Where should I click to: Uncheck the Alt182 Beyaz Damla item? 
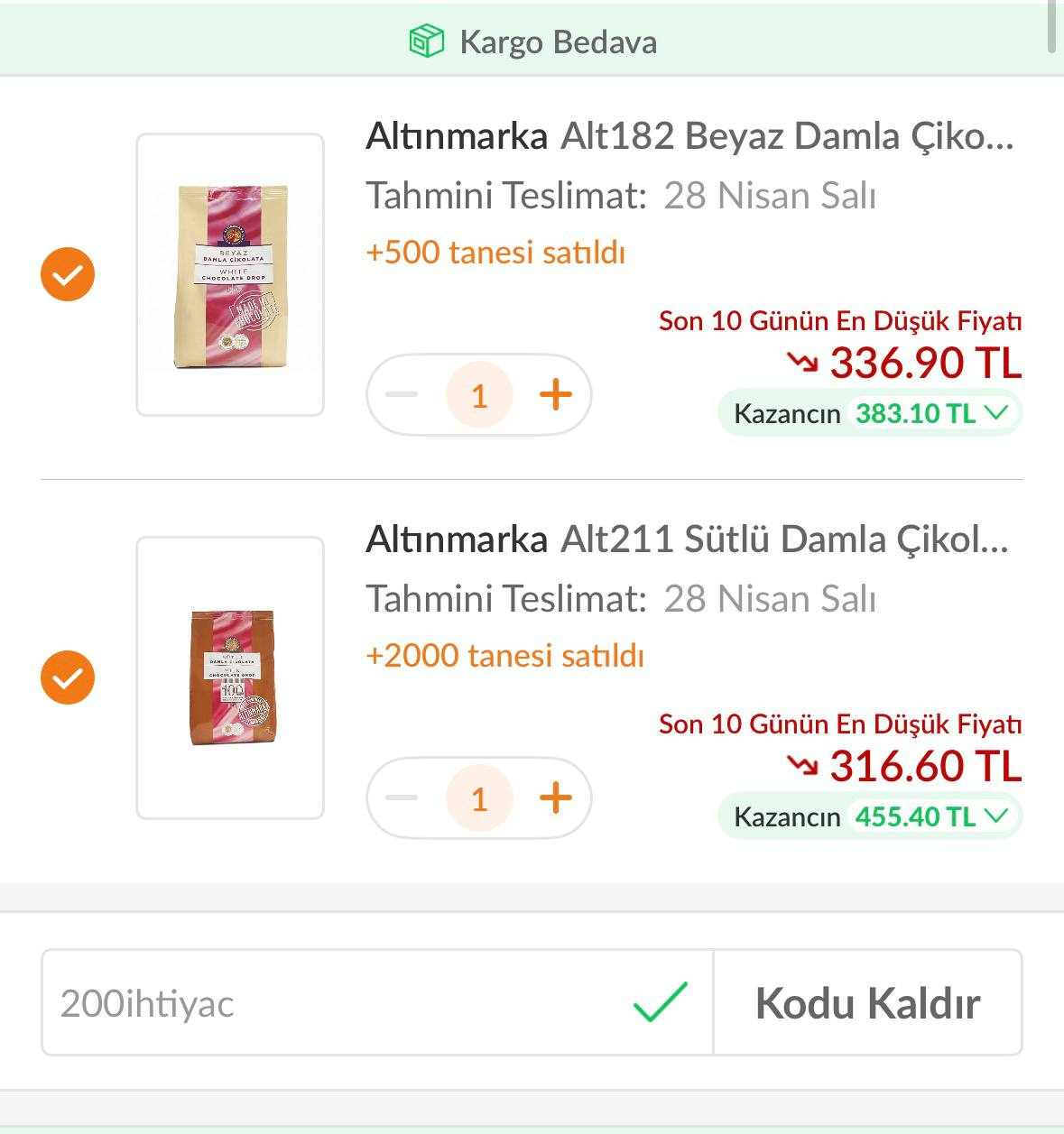click(x=68, y=274)
